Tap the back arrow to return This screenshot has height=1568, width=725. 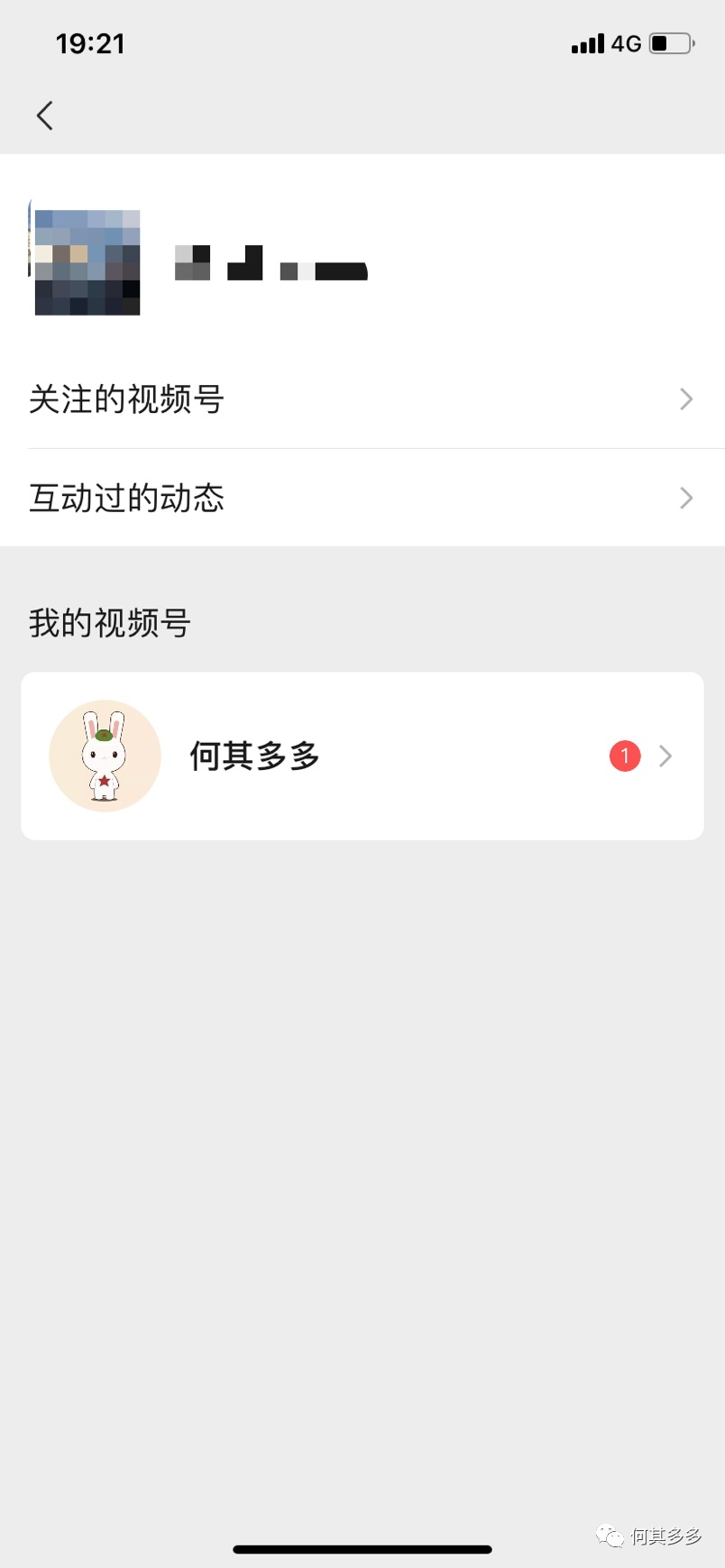45,115
